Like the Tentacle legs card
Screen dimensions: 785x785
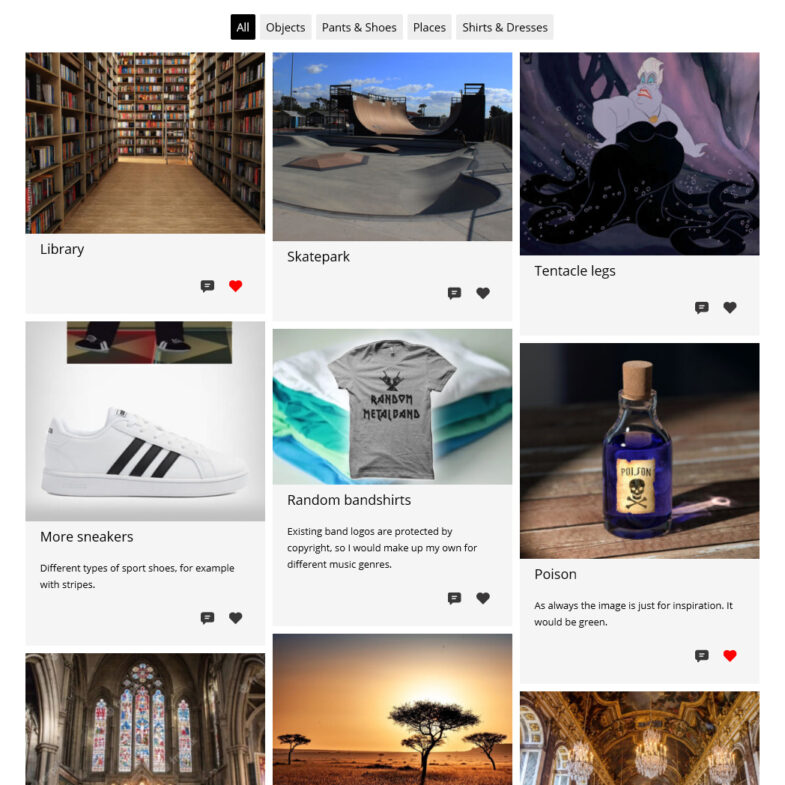click(x=730, y=308)
